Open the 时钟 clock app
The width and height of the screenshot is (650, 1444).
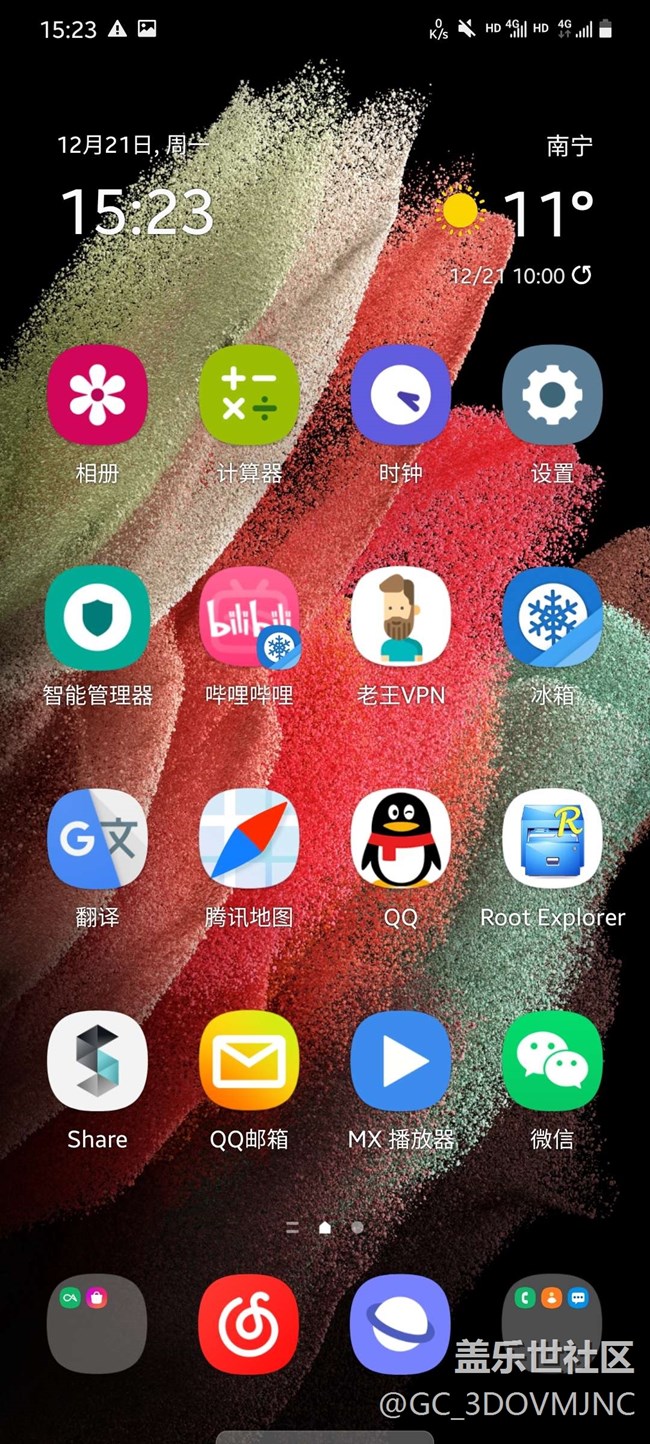(401, 395)
